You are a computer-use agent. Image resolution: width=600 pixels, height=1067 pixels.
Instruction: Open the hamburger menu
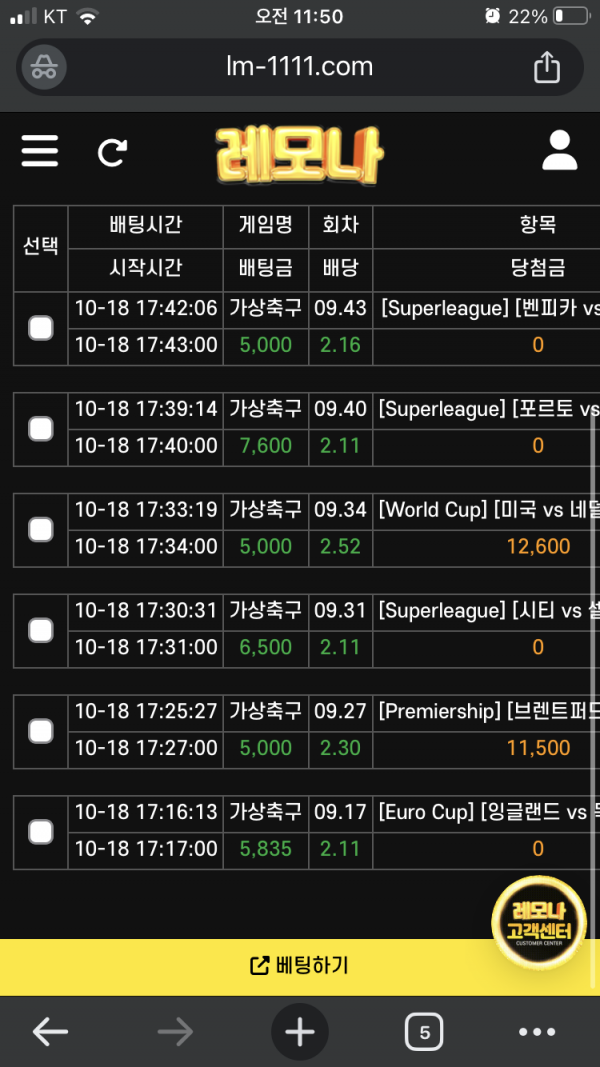coord(40,152)
